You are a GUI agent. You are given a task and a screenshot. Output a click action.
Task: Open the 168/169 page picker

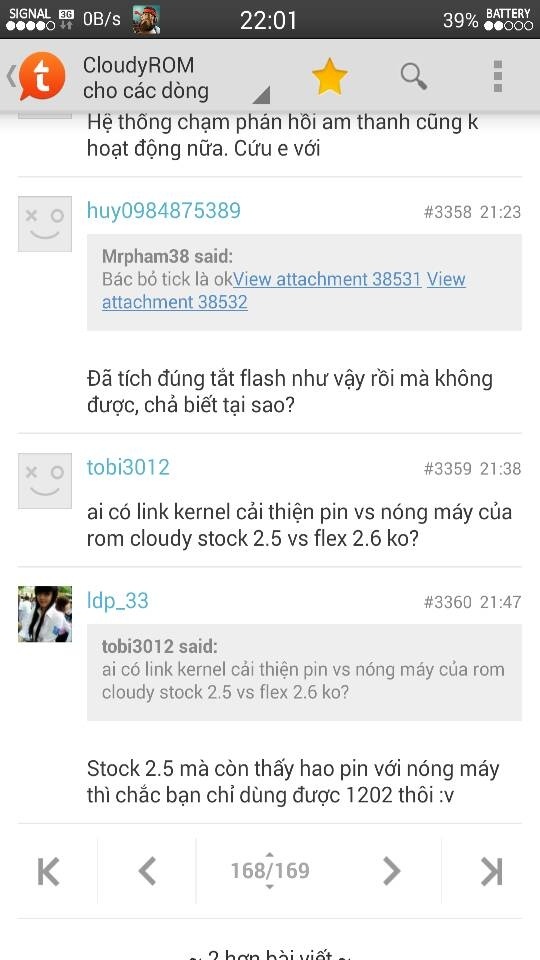(x=270, y=871)
